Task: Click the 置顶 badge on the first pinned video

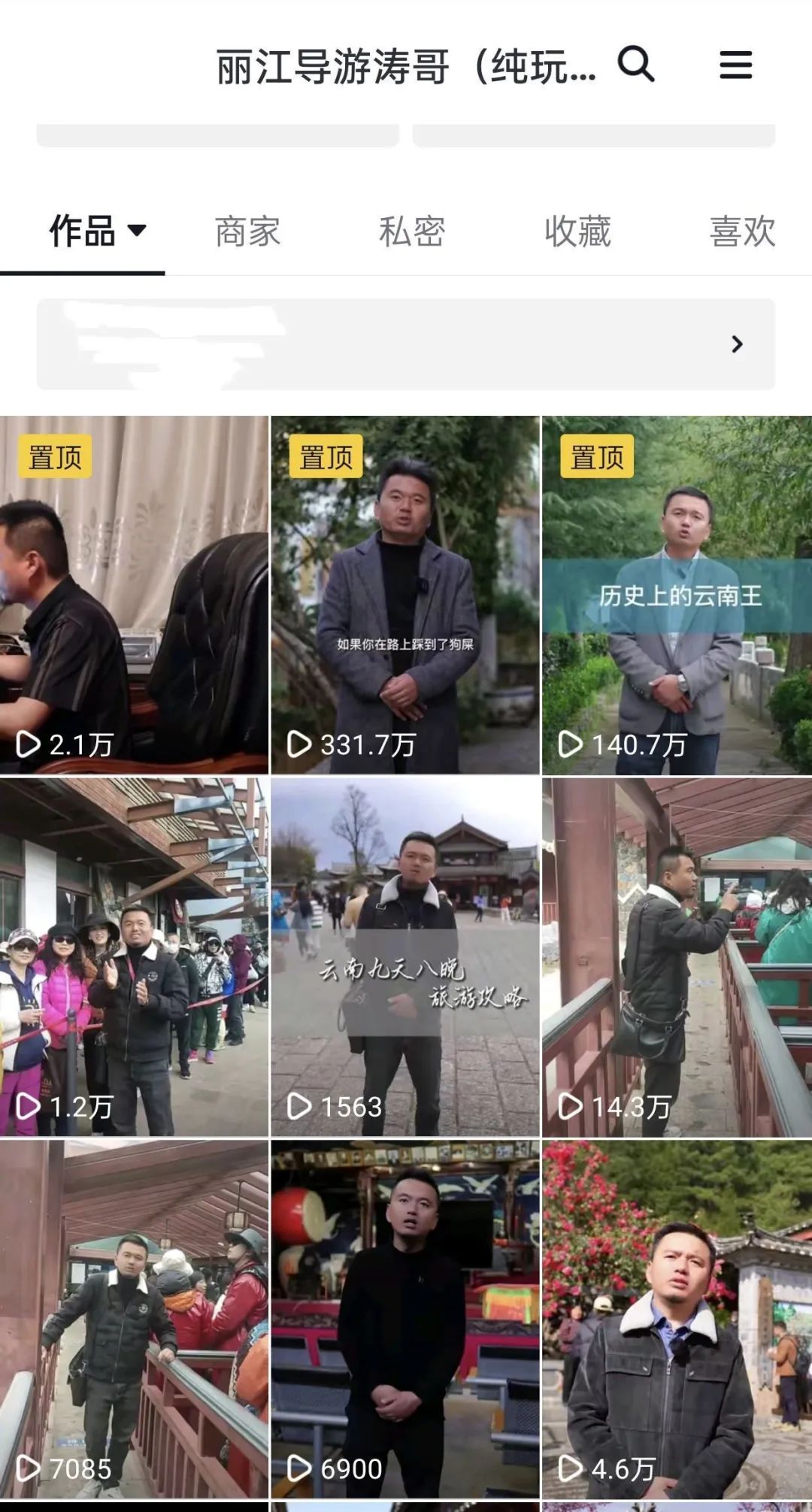Action: (57, 457)
